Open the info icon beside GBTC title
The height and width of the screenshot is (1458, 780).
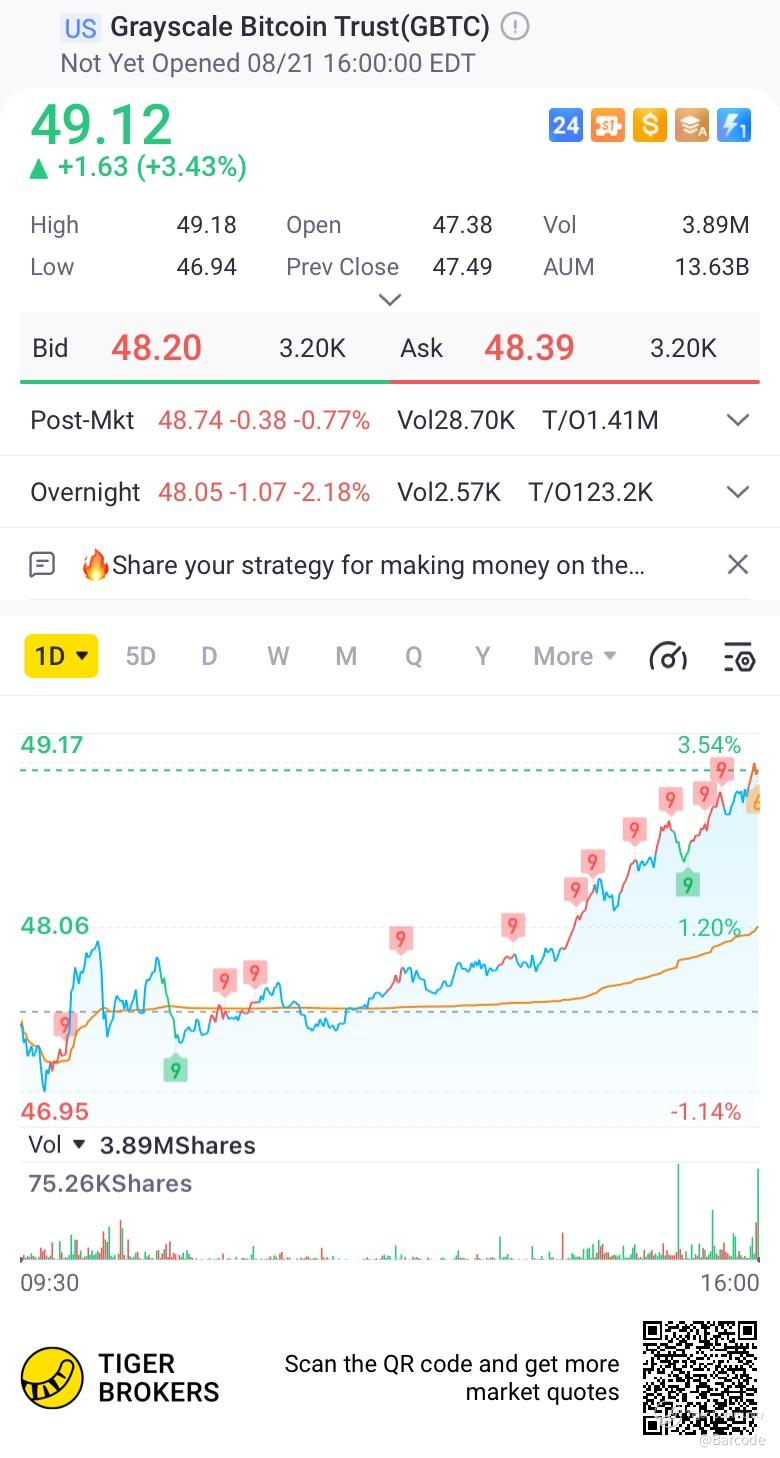(515, 27)
